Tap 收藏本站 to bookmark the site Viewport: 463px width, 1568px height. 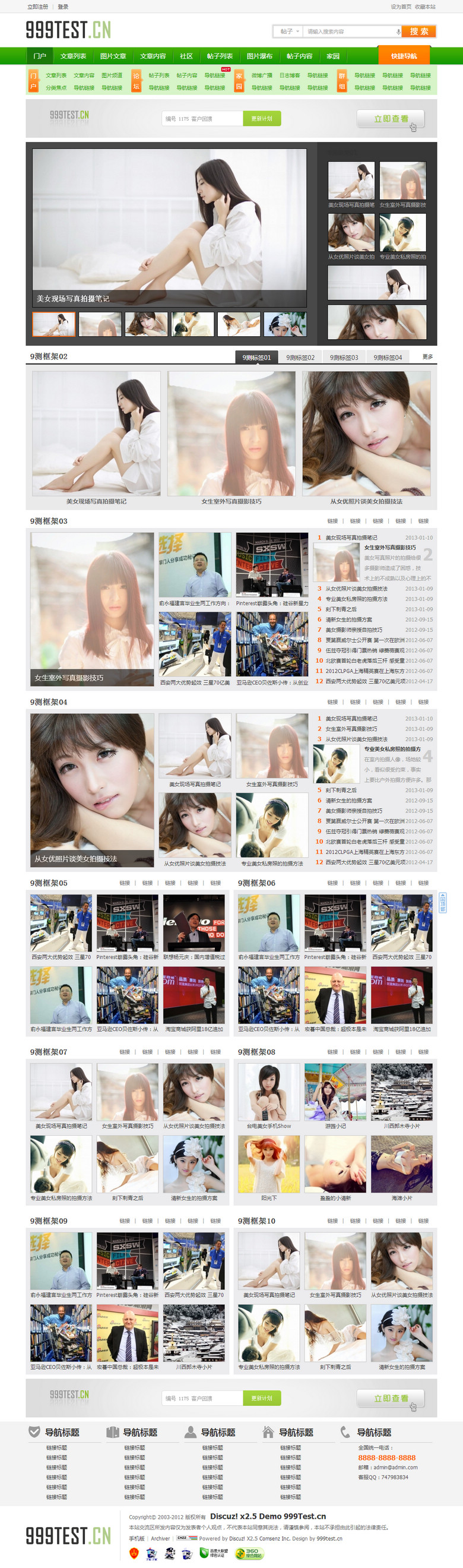[x=425, y=7]
